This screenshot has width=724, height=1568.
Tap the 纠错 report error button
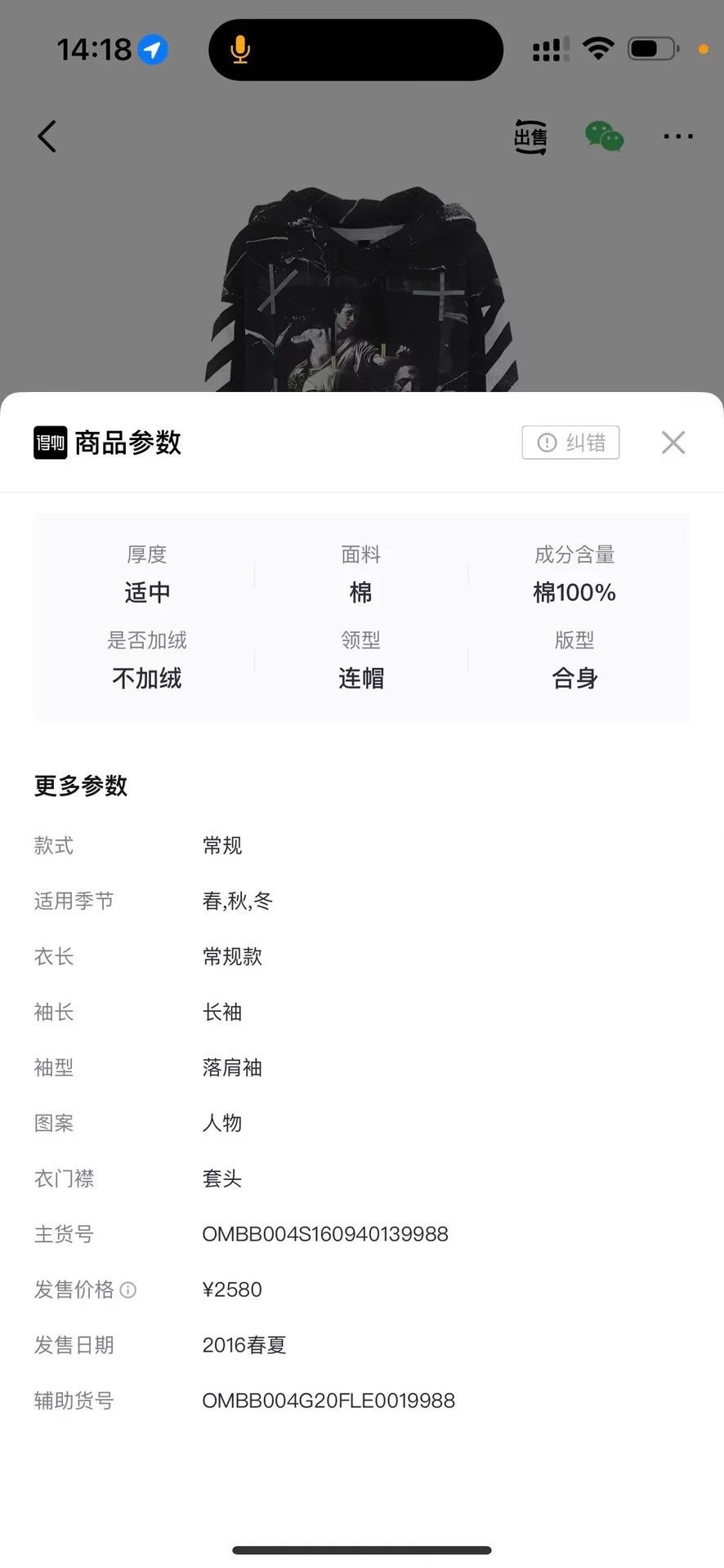point(570,443)
